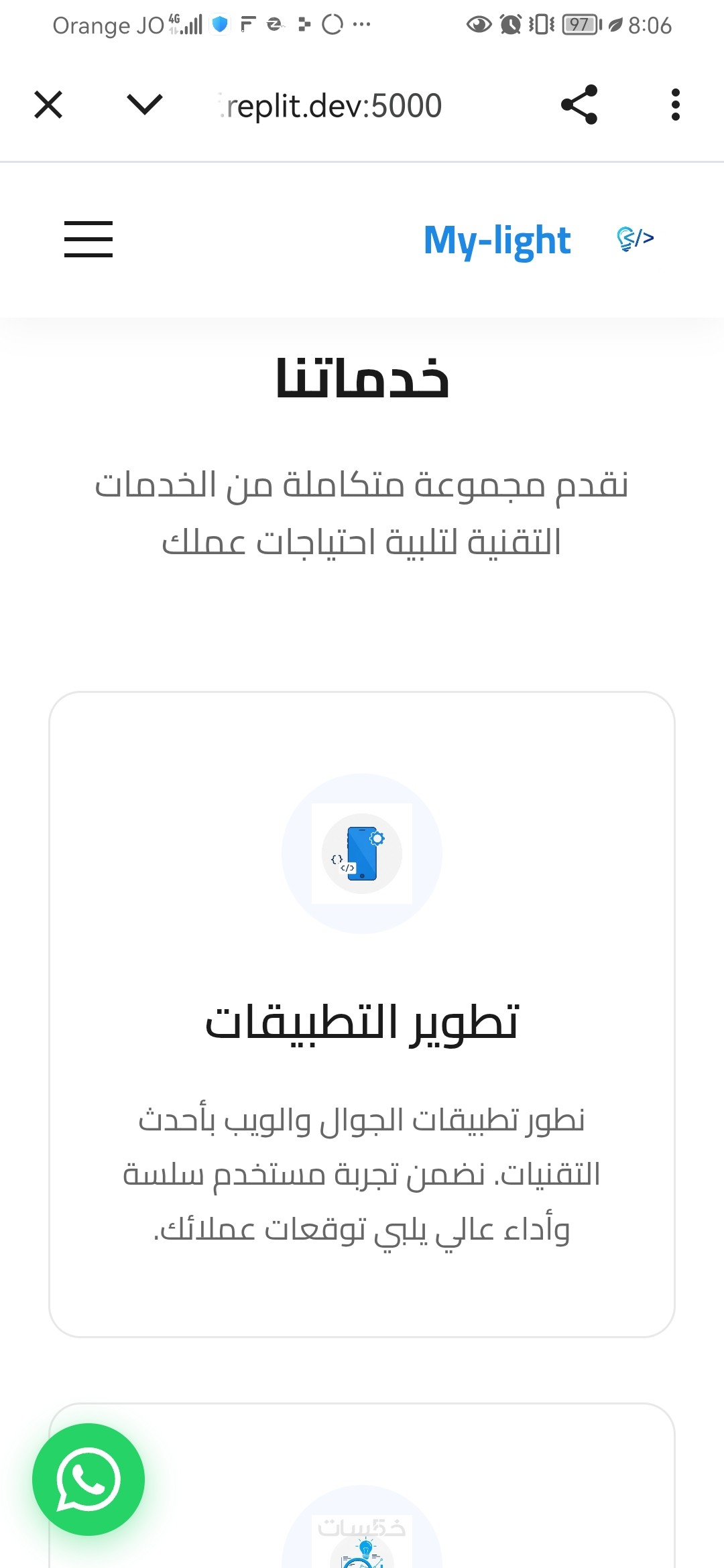Open the hamburger navigation menu
The image size is (724, 1568).
click(88, 239)
